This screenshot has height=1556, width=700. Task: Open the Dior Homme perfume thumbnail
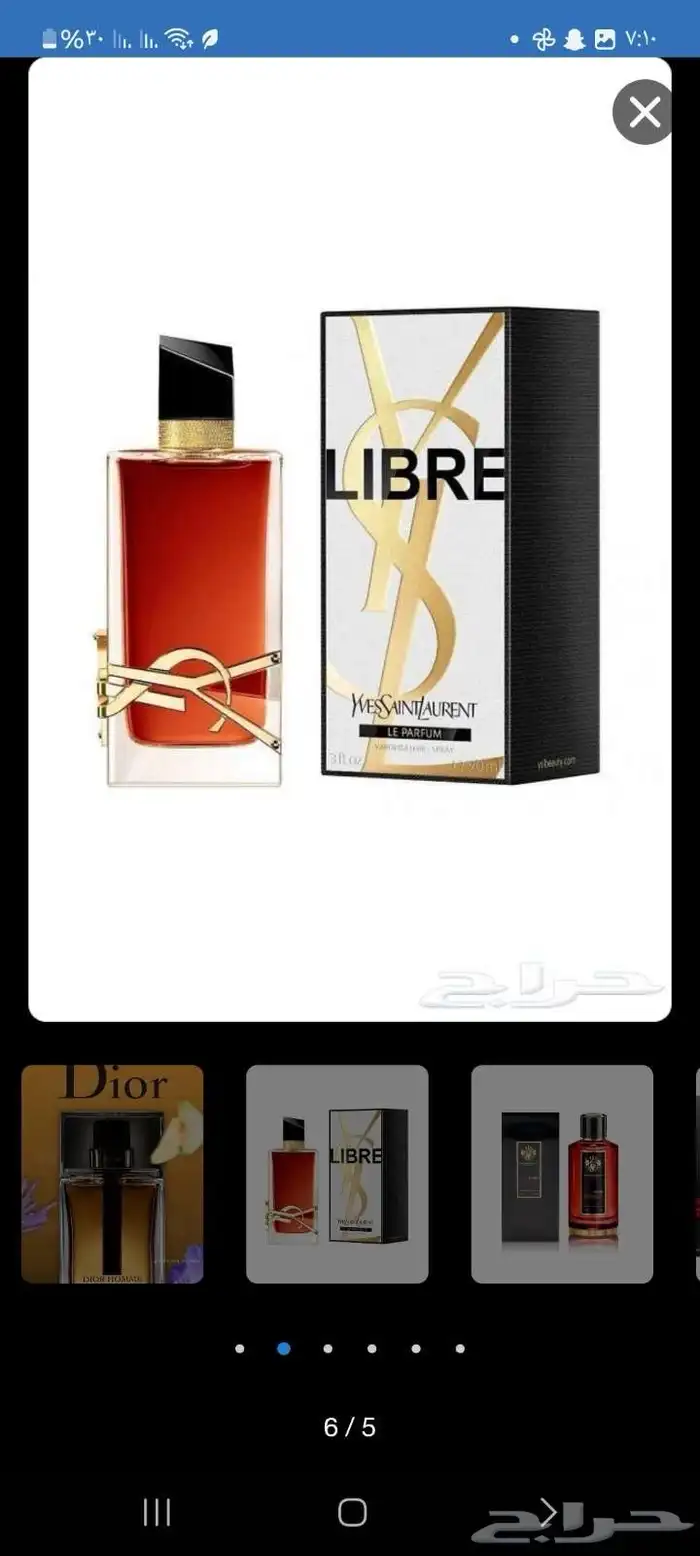coord(112,1174)
